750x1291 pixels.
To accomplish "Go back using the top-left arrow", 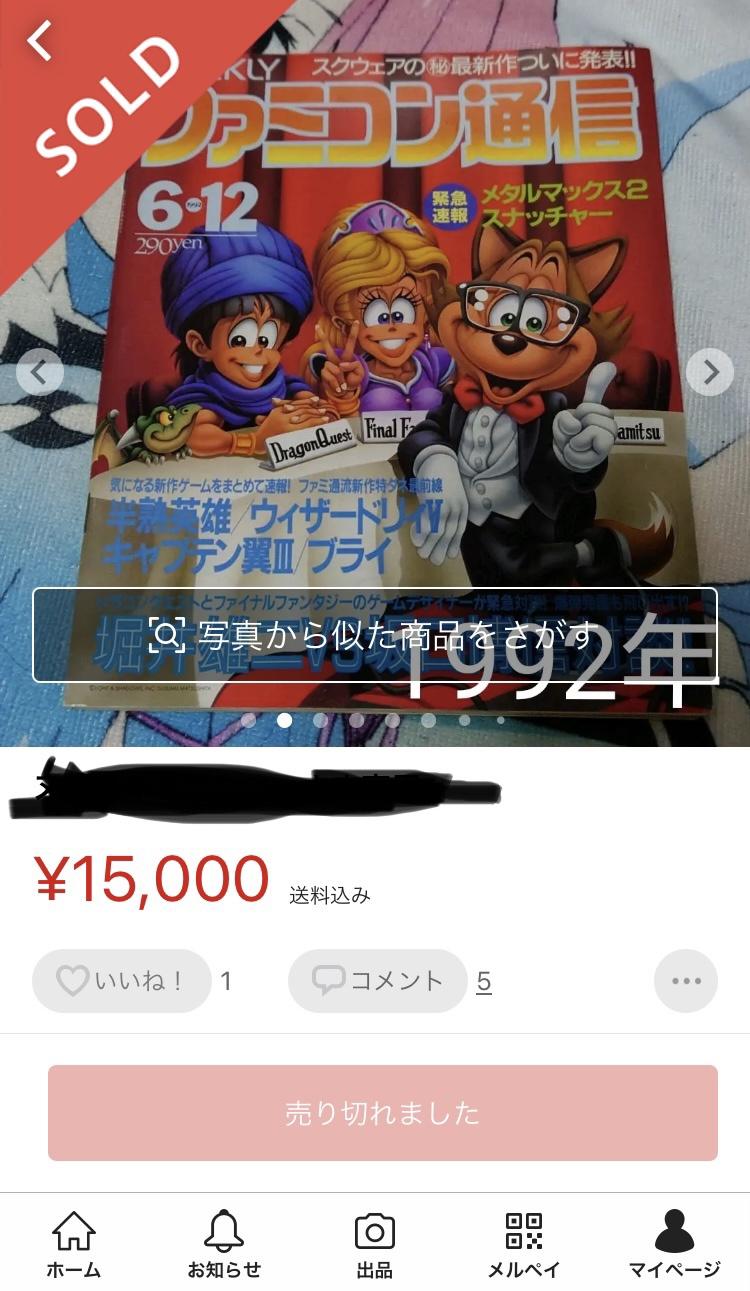I will click(x=39, y=41).
